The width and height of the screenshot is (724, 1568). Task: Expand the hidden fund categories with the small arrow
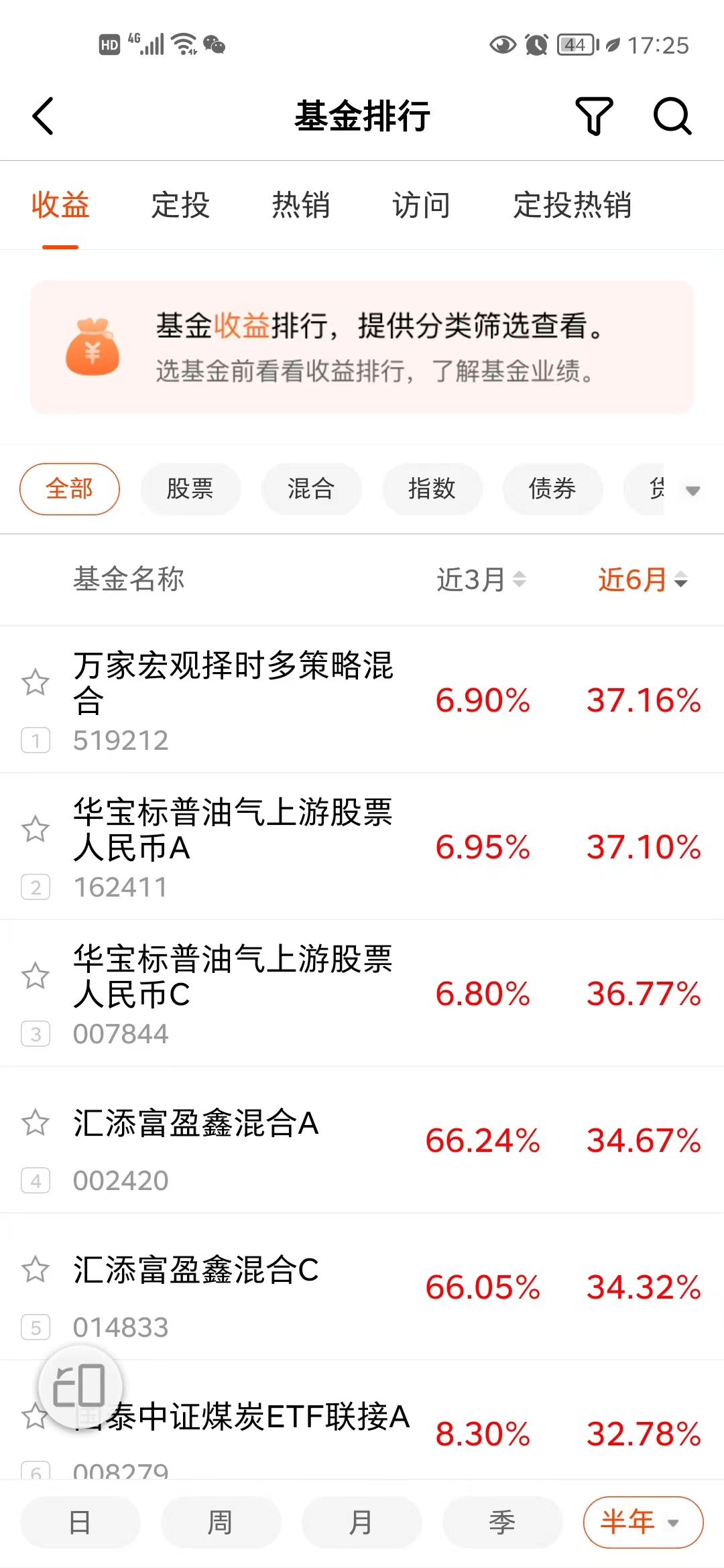point(692,490)
